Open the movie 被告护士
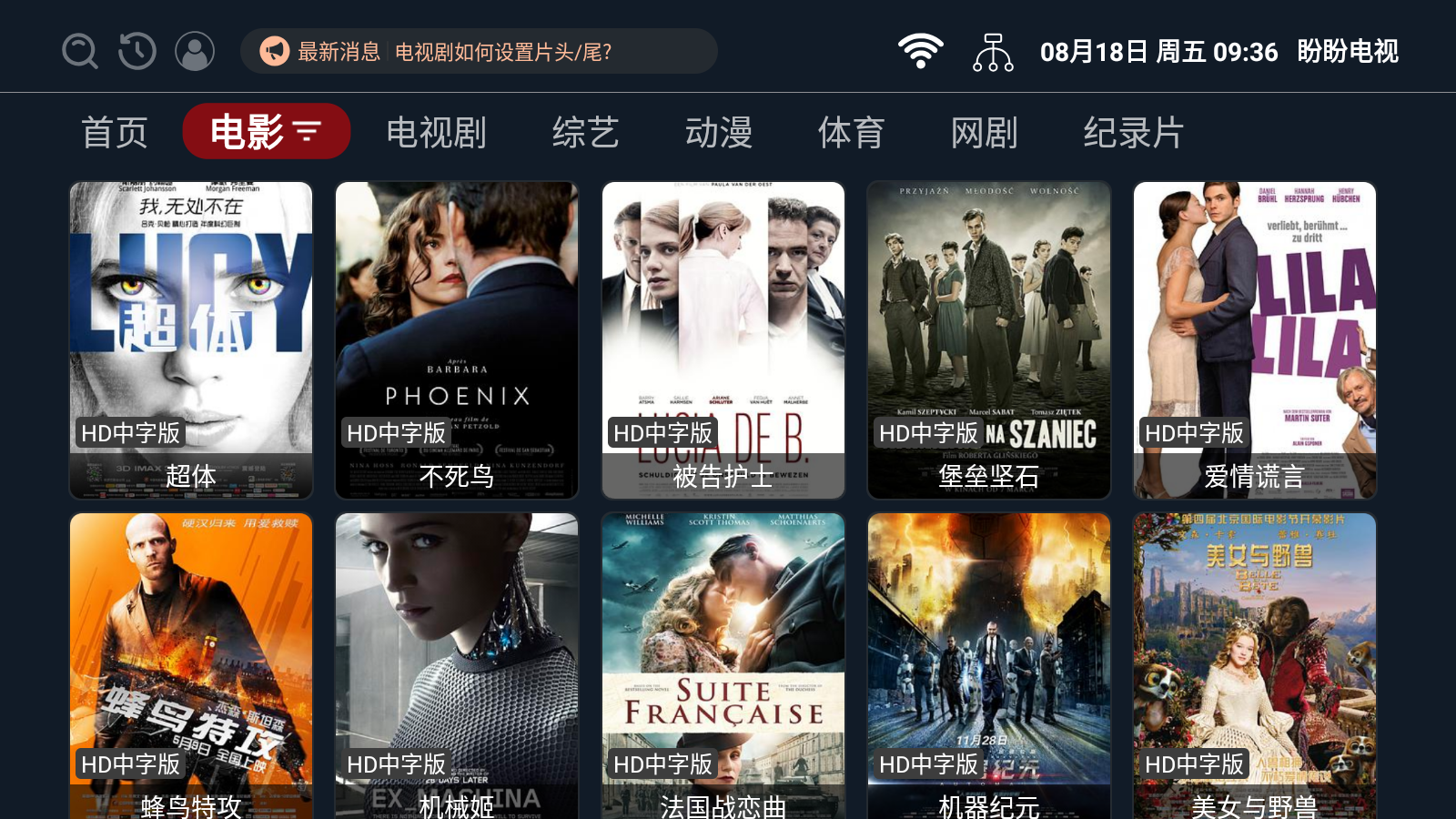The image size is (1456, 819). point(723,339)
